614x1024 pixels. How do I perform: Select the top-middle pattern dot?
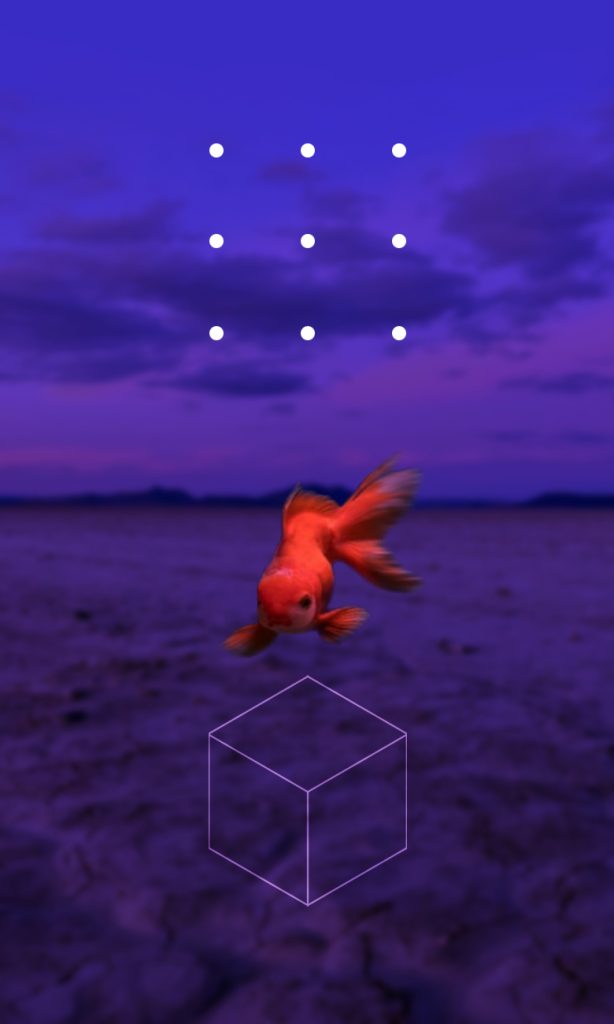click(308, 151)
